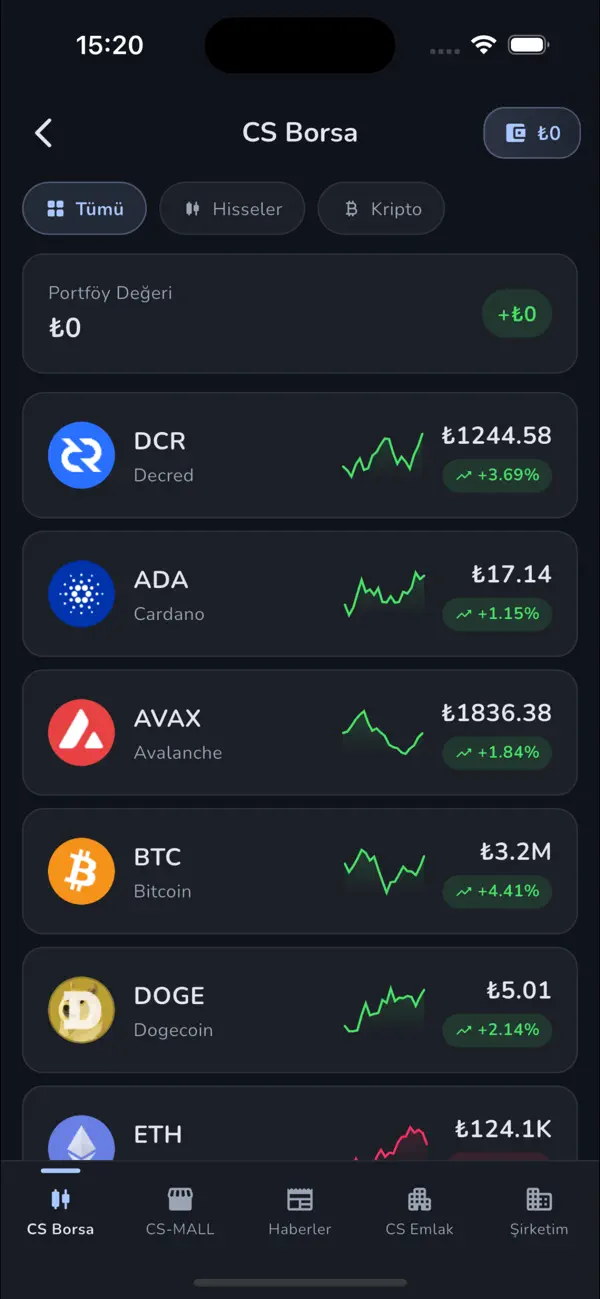Open the CS Emlak tab
This screenshot has height=1299, width=600.
tap(420, 1211)
